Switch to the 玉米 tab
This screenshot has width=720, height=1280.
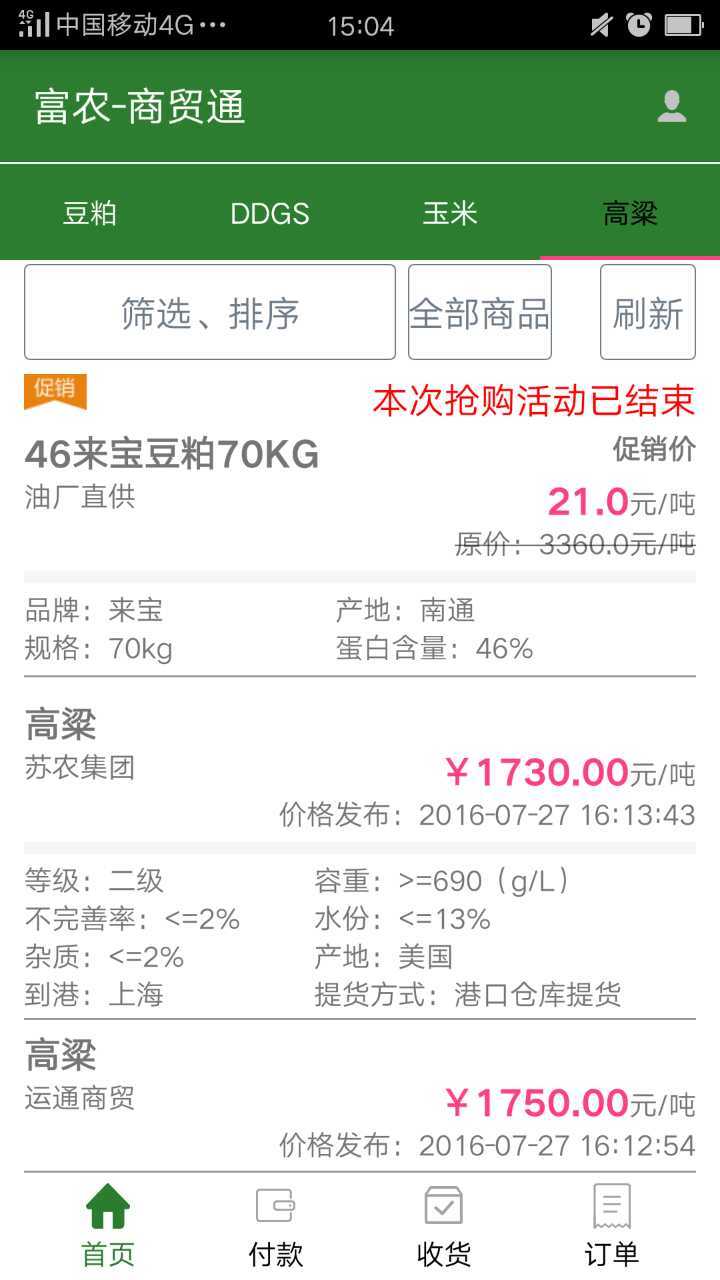tap(450, 213)
